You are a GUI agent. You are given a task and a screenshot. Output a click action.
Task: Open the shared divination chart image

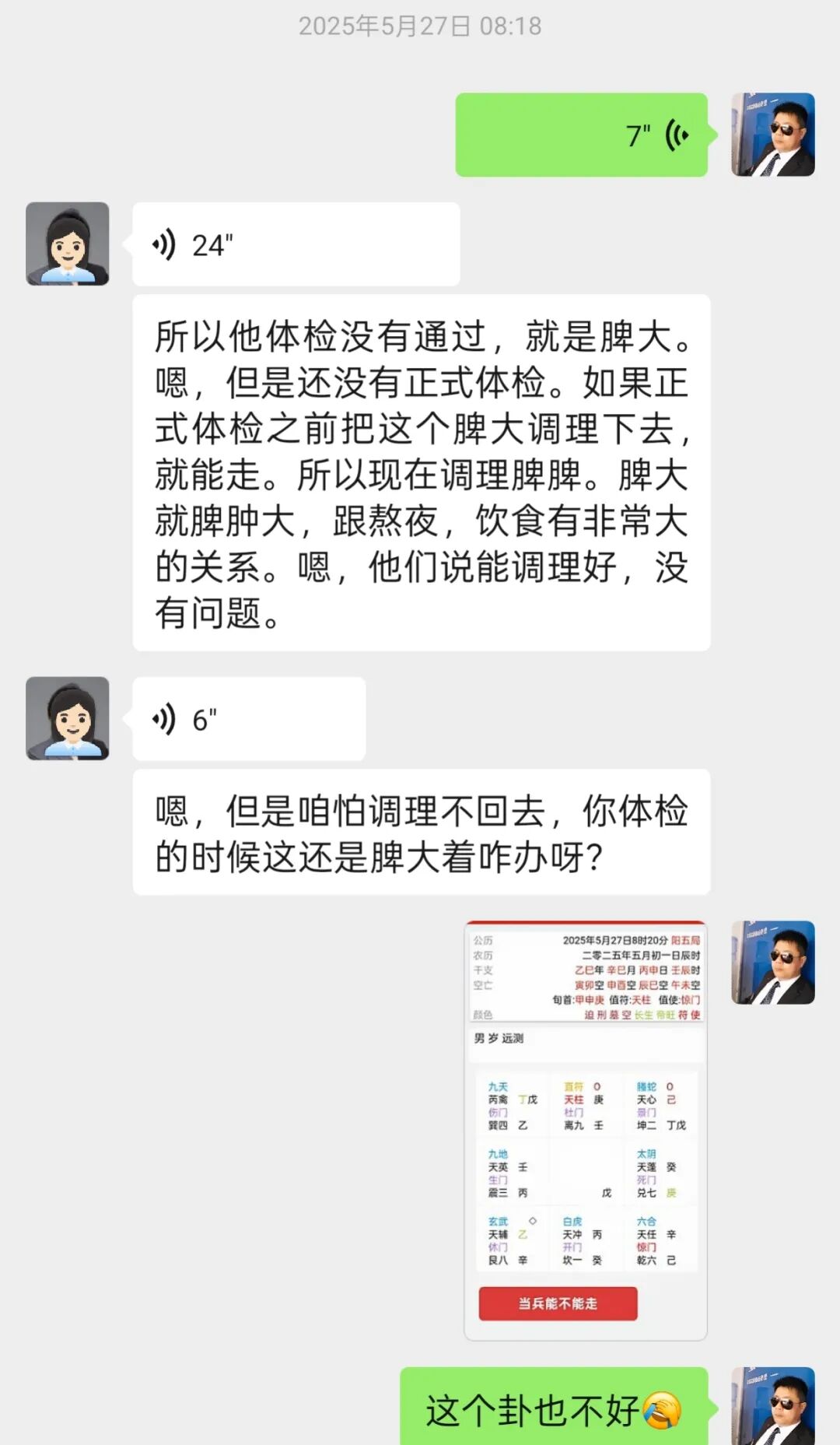coord(586,1130)
